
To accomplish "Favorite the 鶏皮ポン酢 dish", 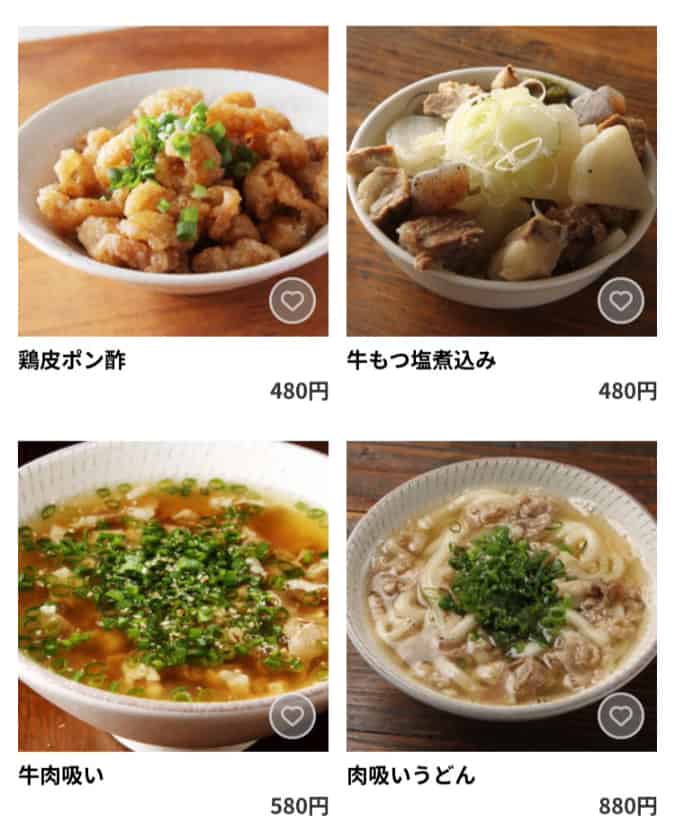I will (292, 300).
